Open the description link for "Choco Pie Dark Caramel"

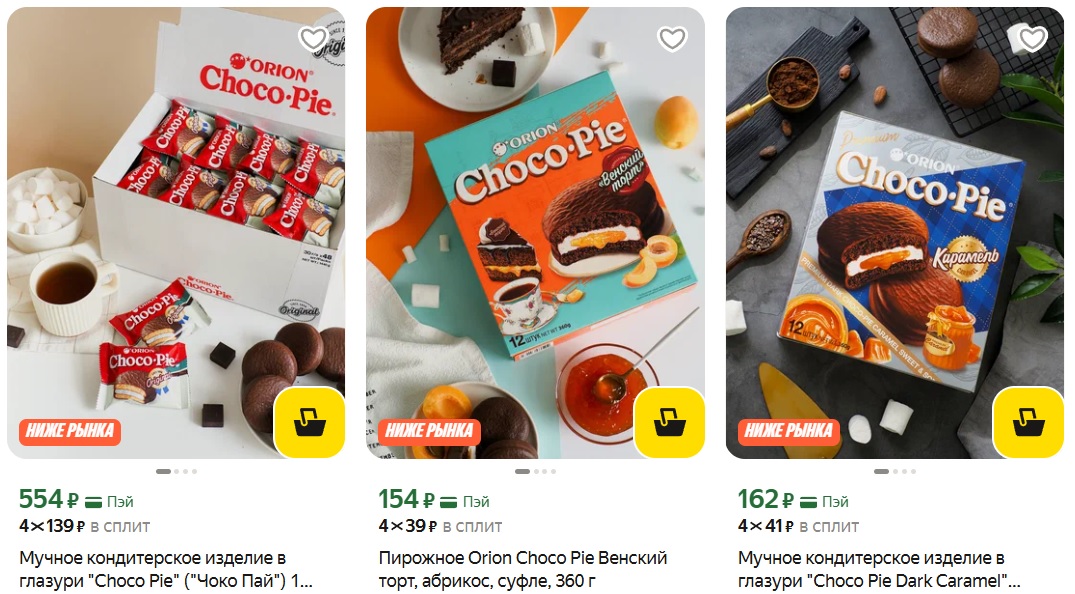coord(878,569)
